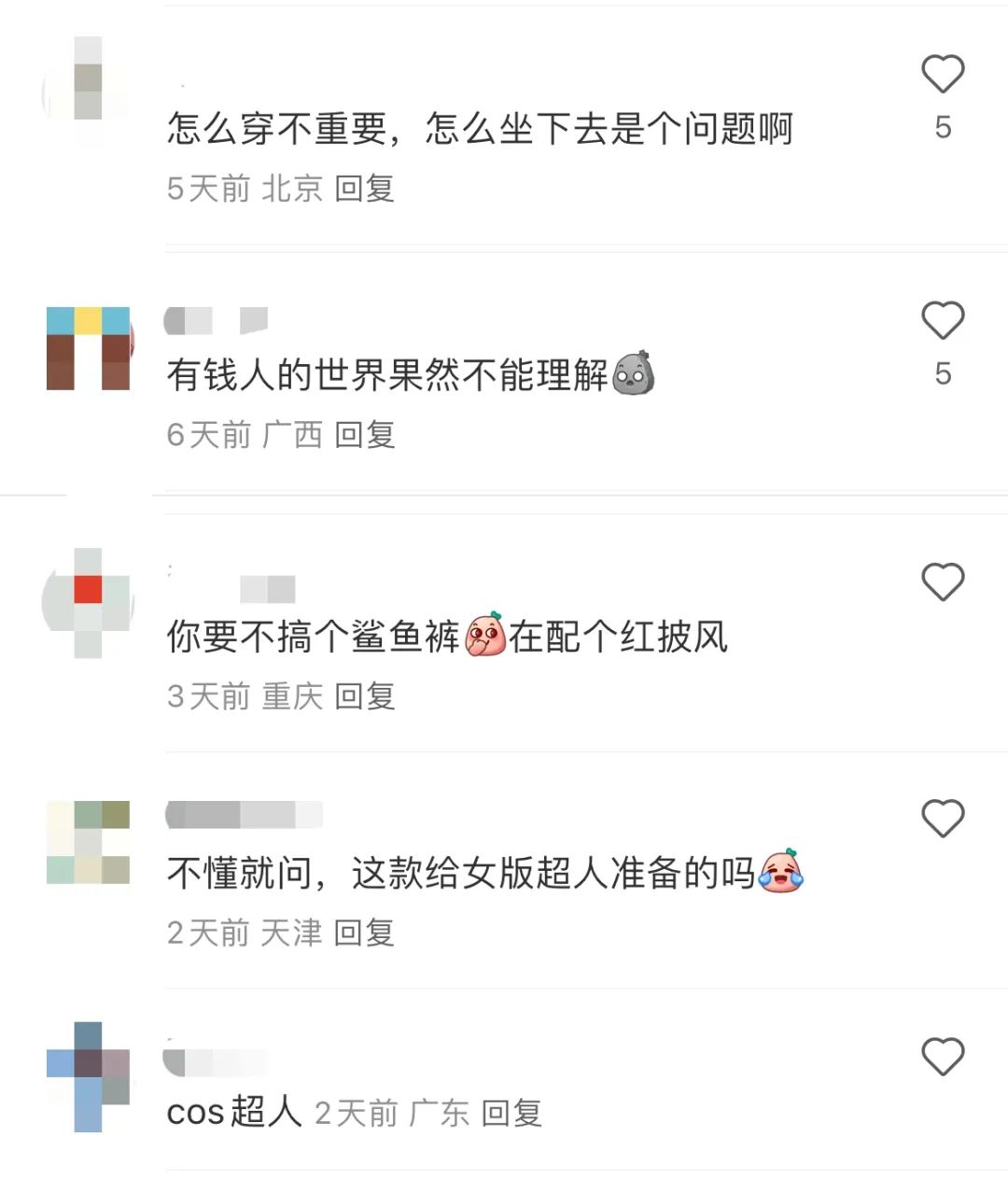
Task: Reply to the 北京 comment posted 5天前
Action: point(364,189)
